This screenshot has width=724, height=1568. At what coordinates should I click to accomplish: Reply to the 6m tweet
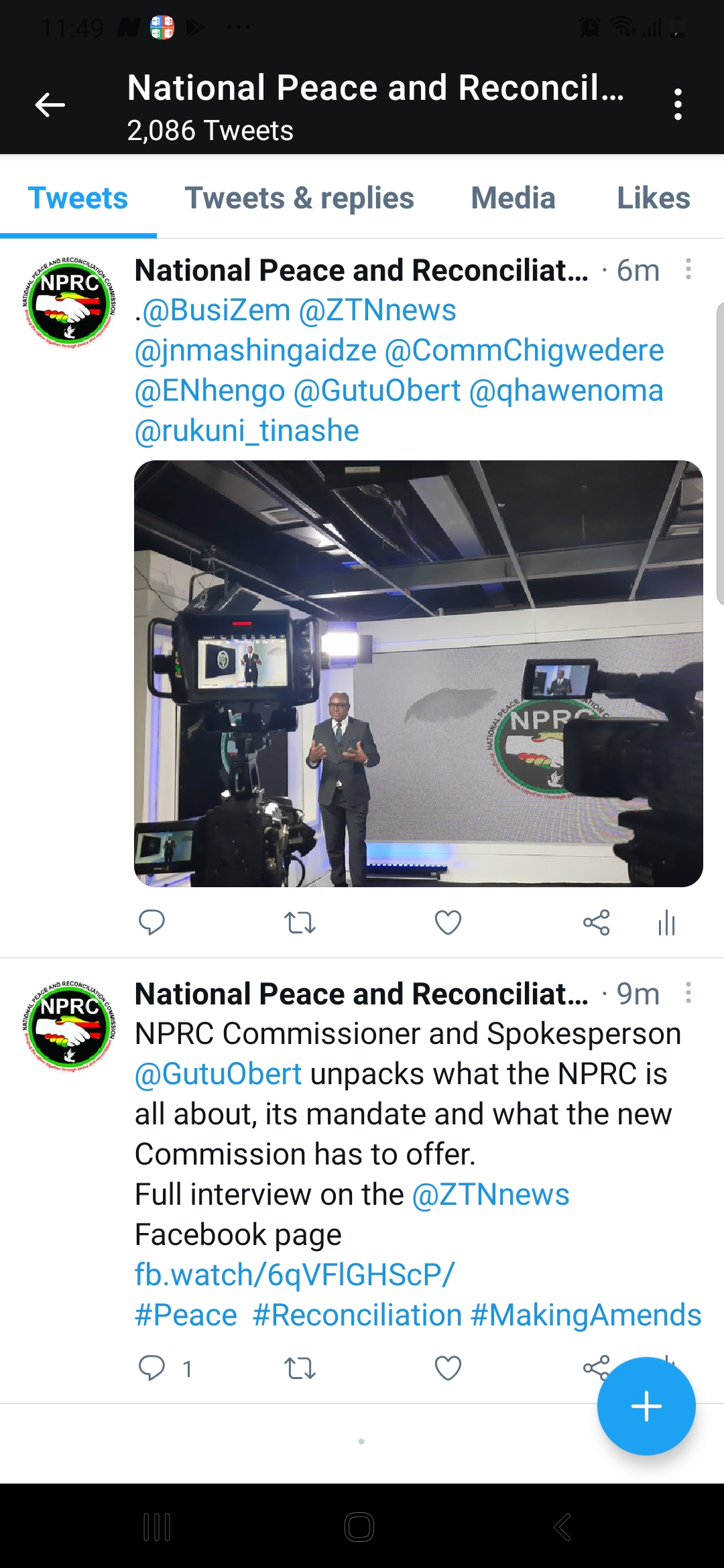(x=152, y=923)
